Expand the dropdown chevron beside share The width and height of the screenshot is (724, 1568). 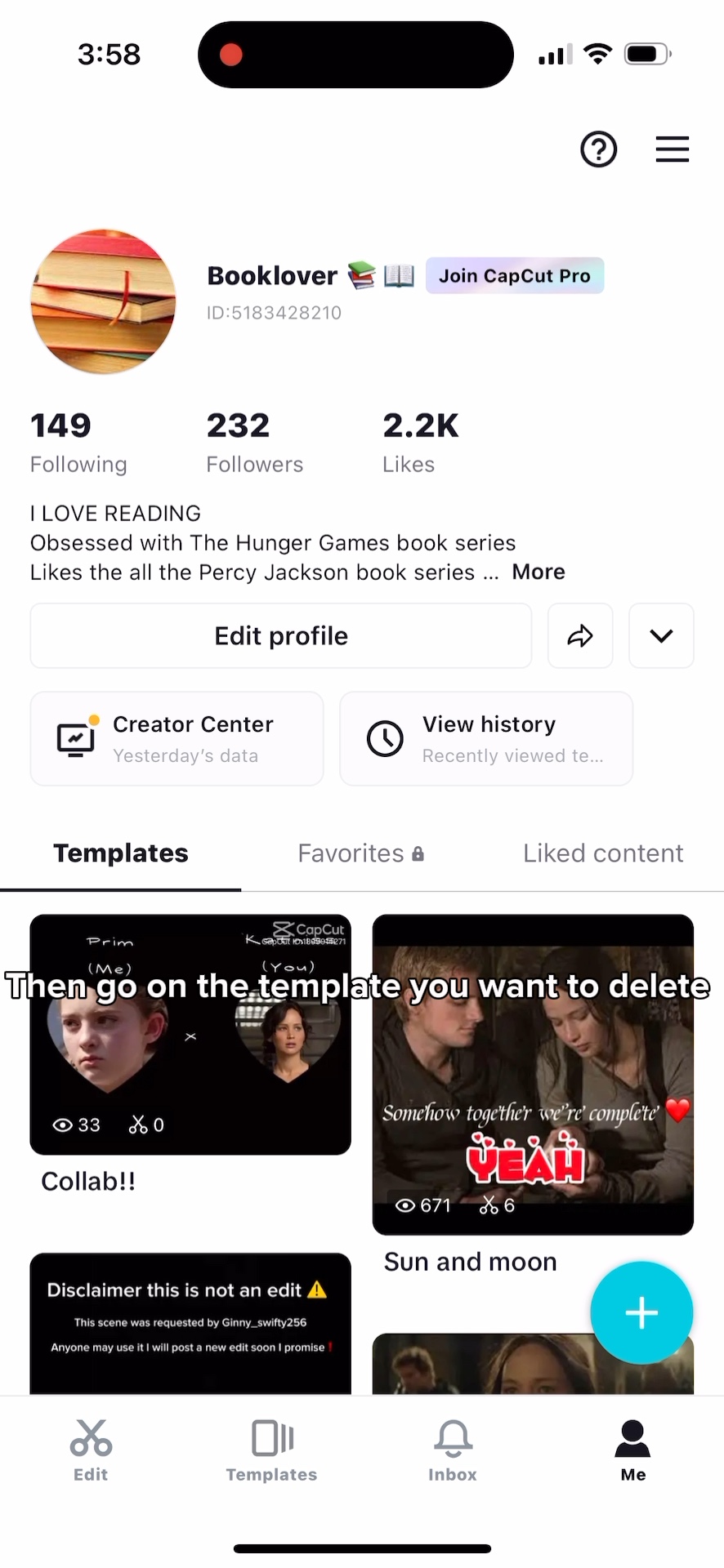click(661, 636)
